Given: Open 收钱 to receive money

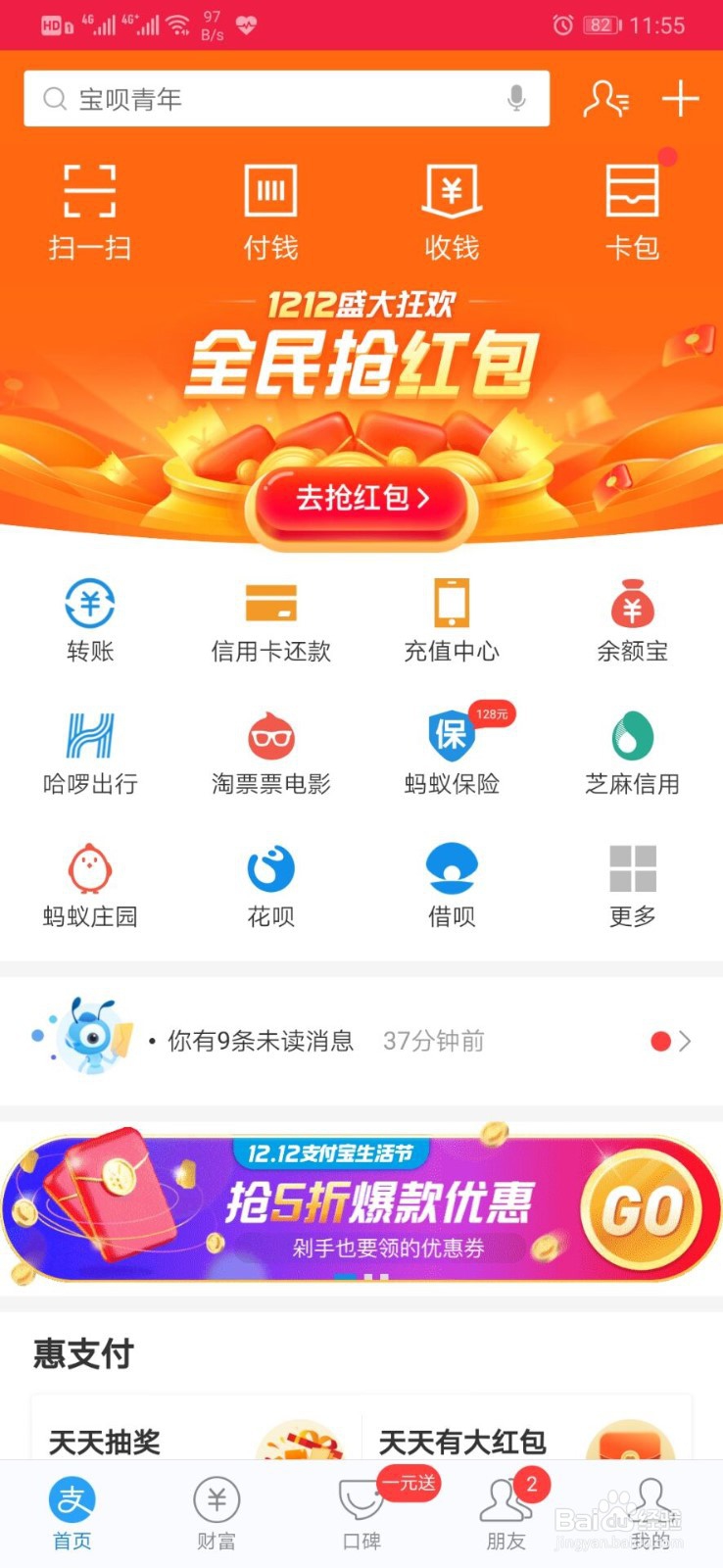Looking at the screenshot, I should coord(451,211).
